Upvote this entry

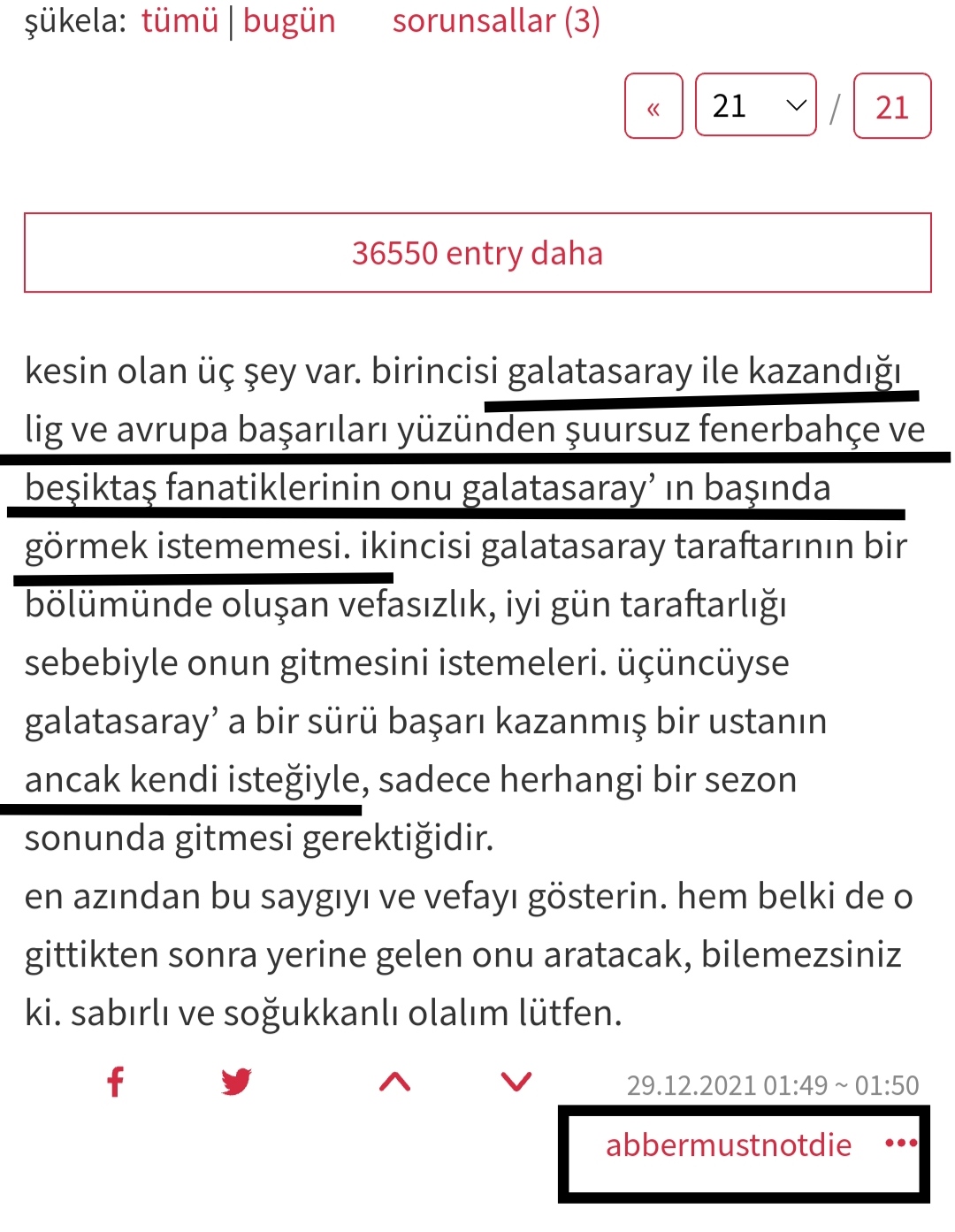point(394,1082)
